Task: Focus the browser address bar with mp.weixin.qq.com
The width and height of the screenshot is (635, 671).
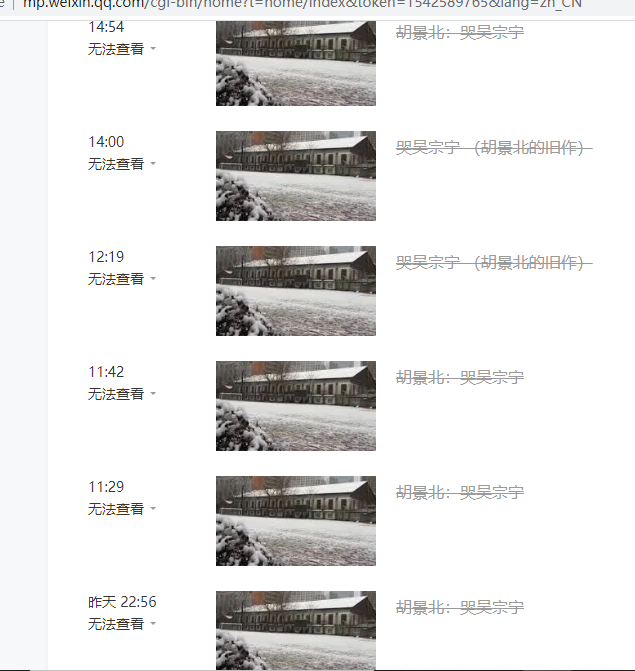Action: point(300,4)
